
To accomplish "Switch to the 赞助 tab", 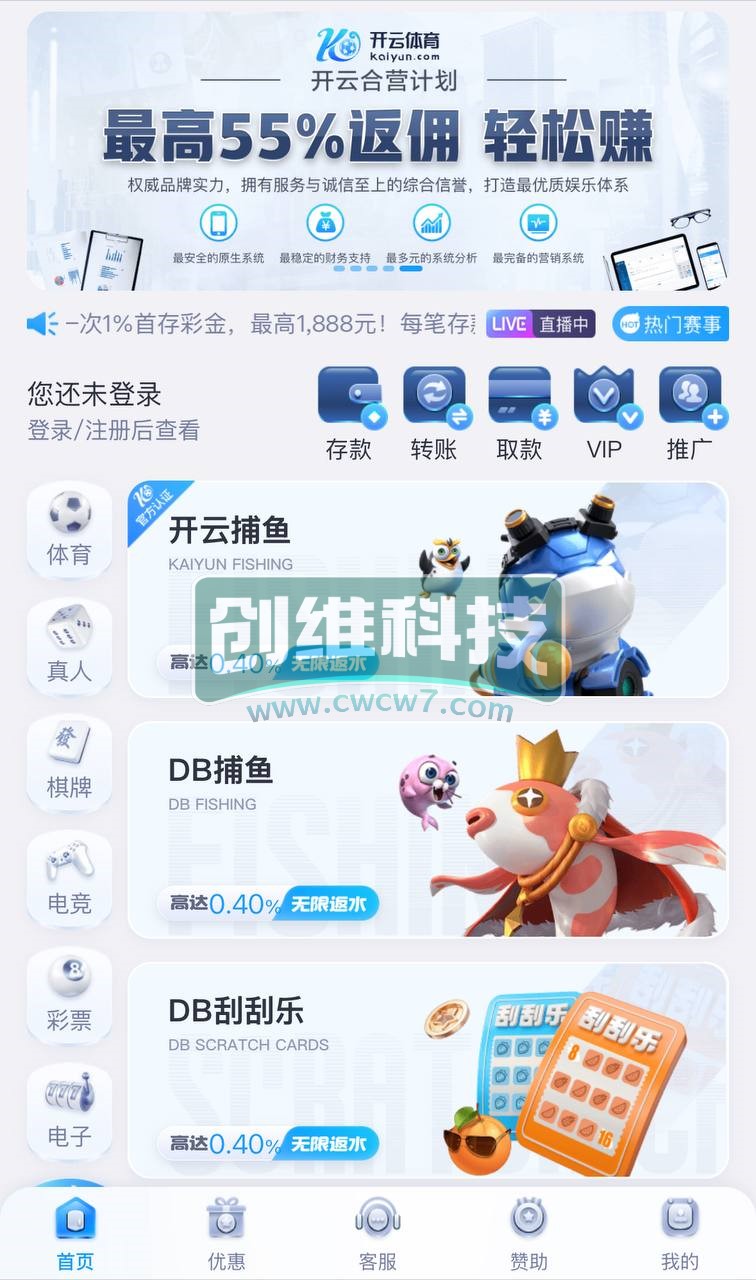I will click(529, 1236).
